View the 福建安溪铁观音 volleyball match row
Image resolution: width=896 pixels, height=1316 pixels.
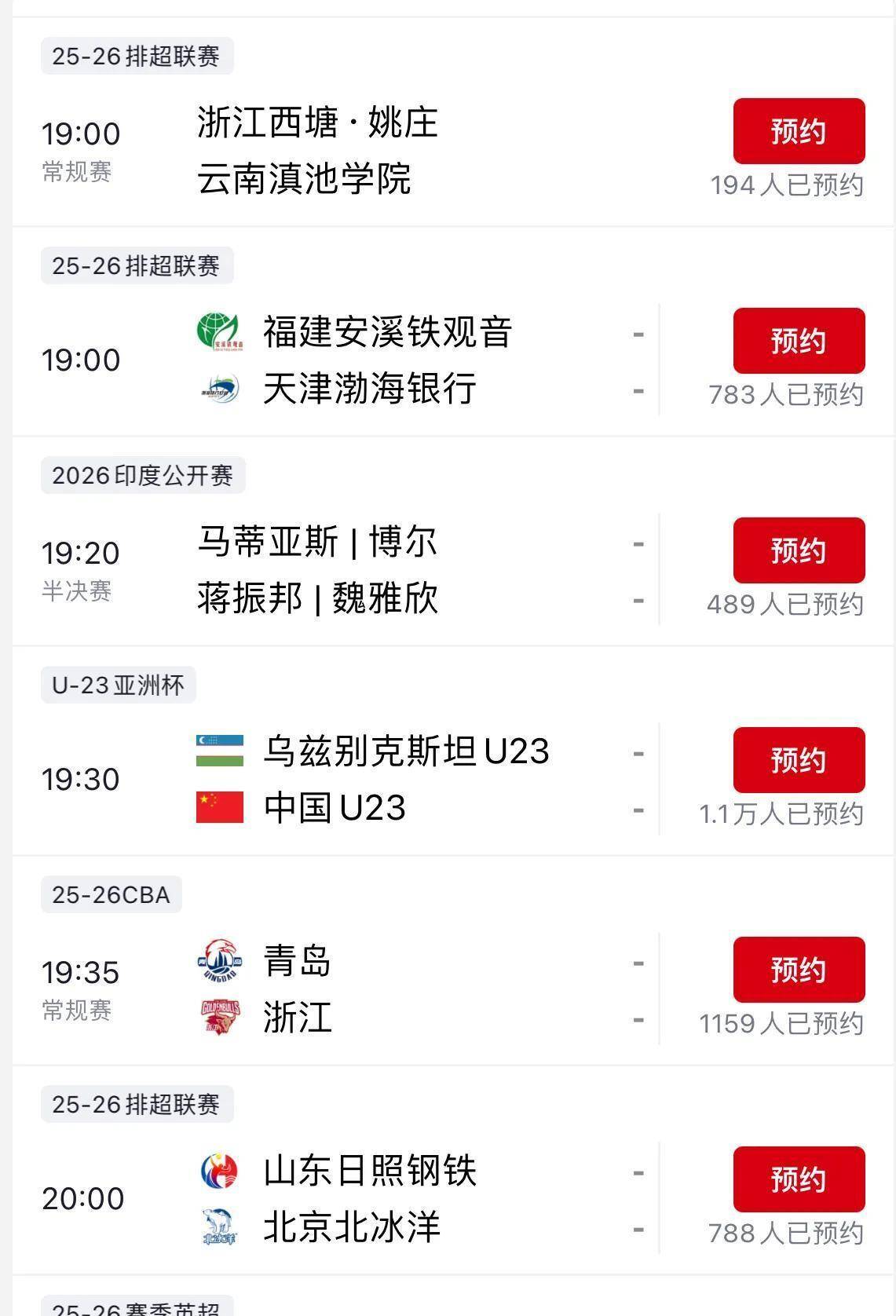click(x=387, y=332)
